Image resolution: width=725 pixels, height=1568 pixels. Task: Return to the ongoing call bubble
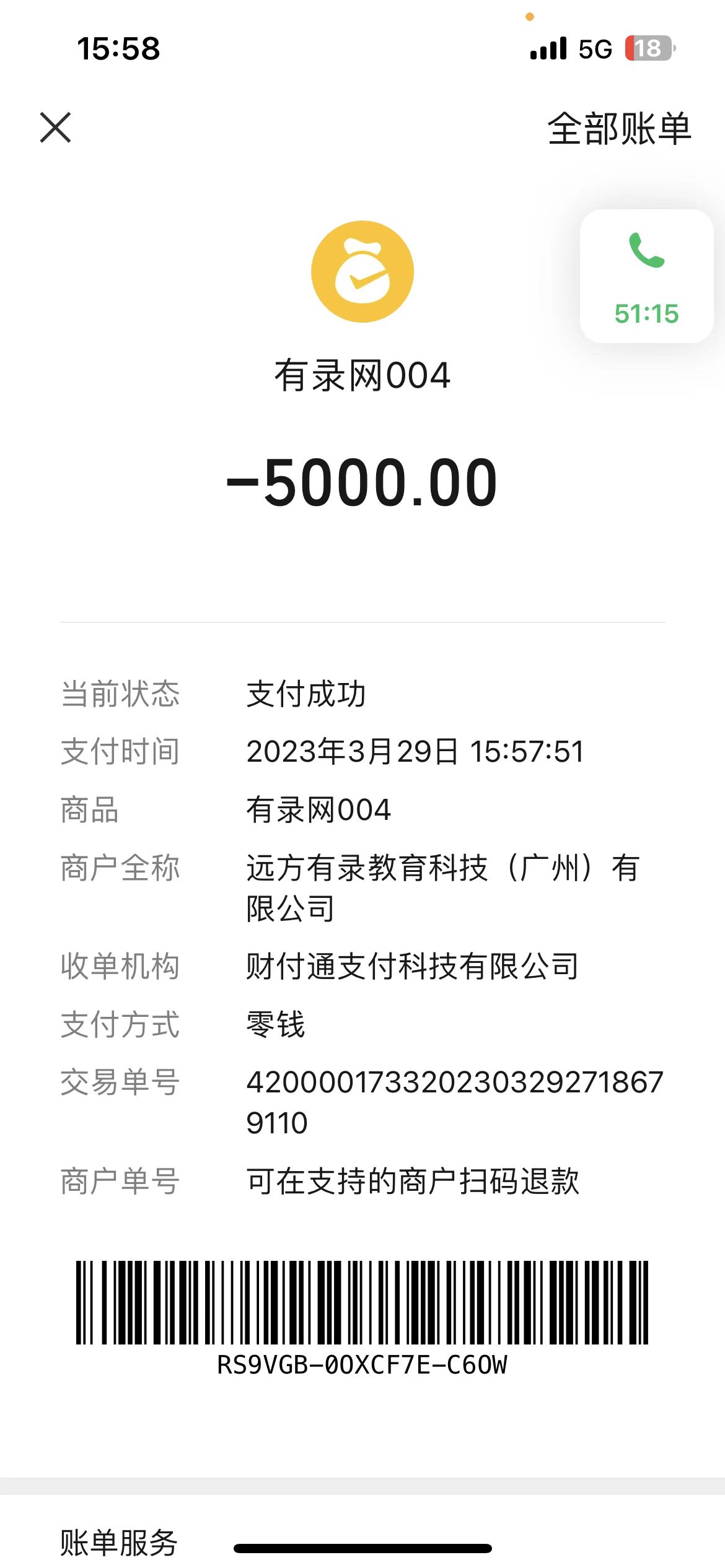coord(646,276)
